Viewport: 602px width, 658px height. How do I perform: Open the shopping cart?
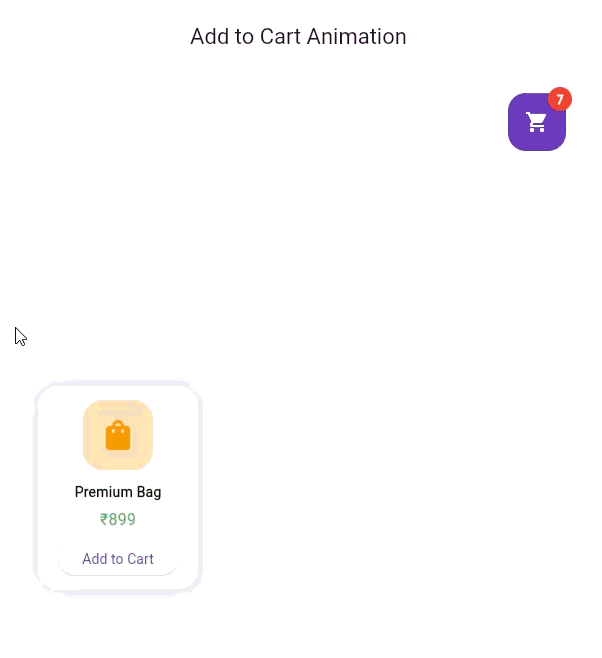coord(536,122)
